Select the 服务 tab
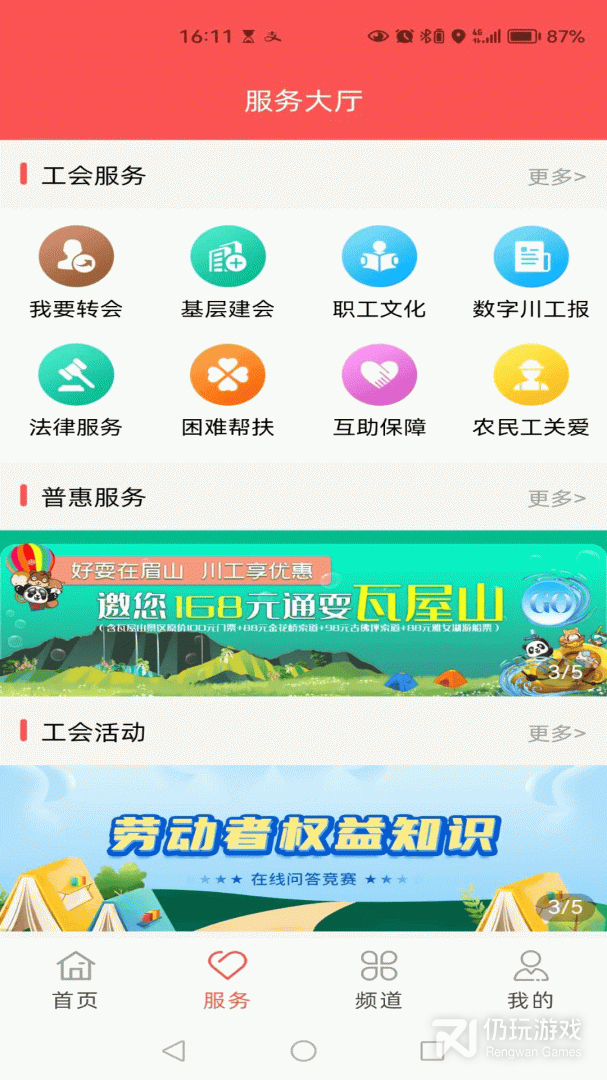 click(227, 980)
